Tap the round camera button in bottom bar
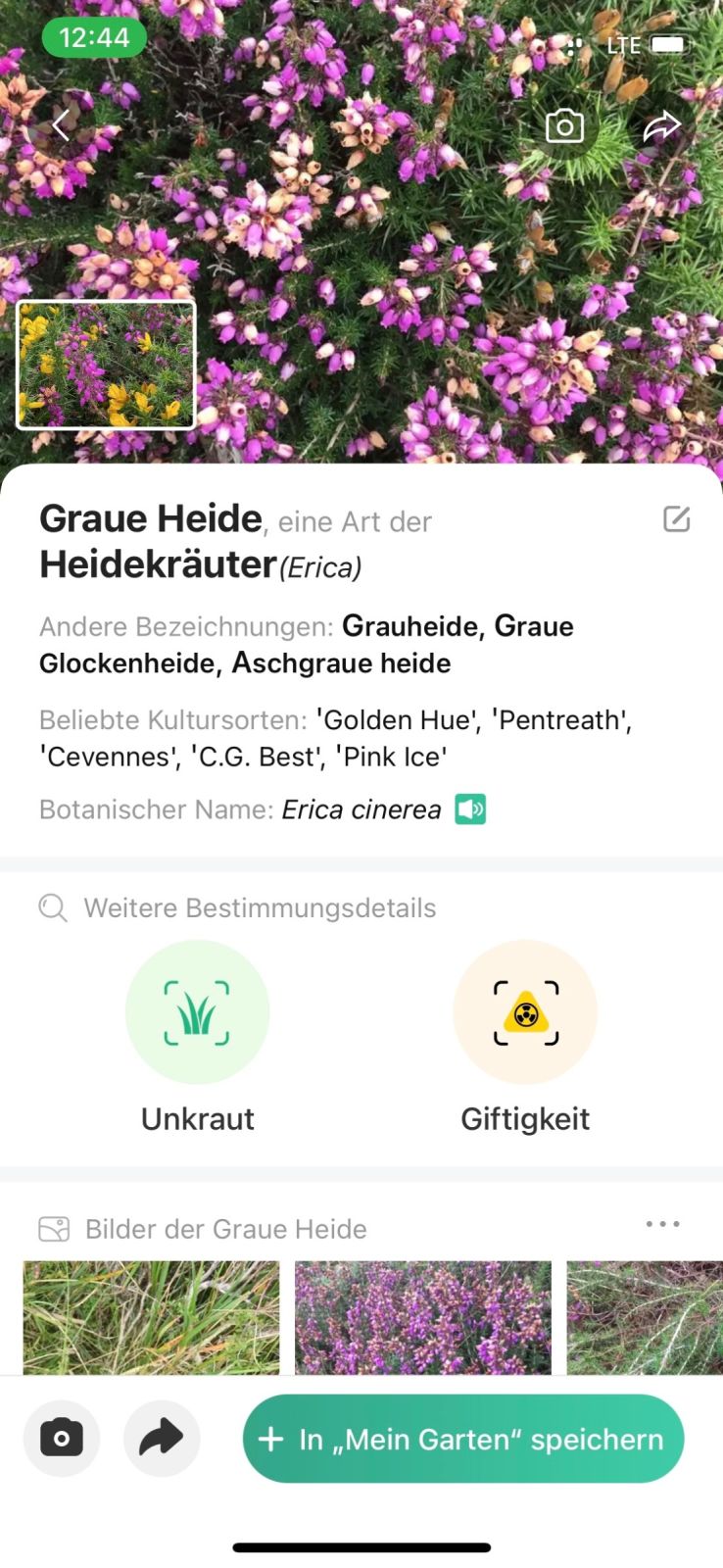This screenshot has height=1568, width=723. 62,1438
